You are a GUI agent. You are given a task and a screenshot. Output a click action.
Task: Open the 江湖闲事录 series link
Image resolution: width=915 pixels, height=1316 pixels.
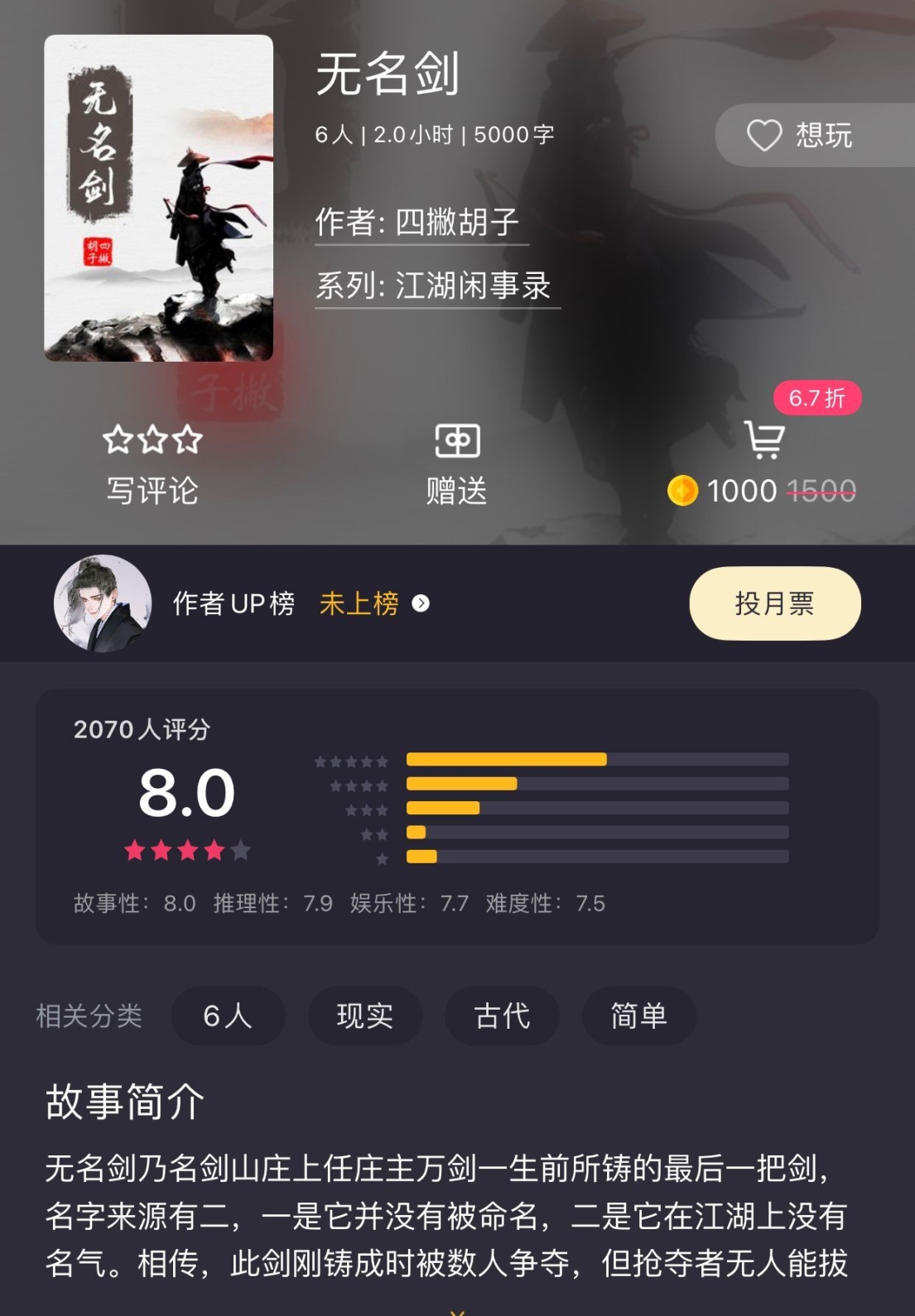tap(436, 286)
